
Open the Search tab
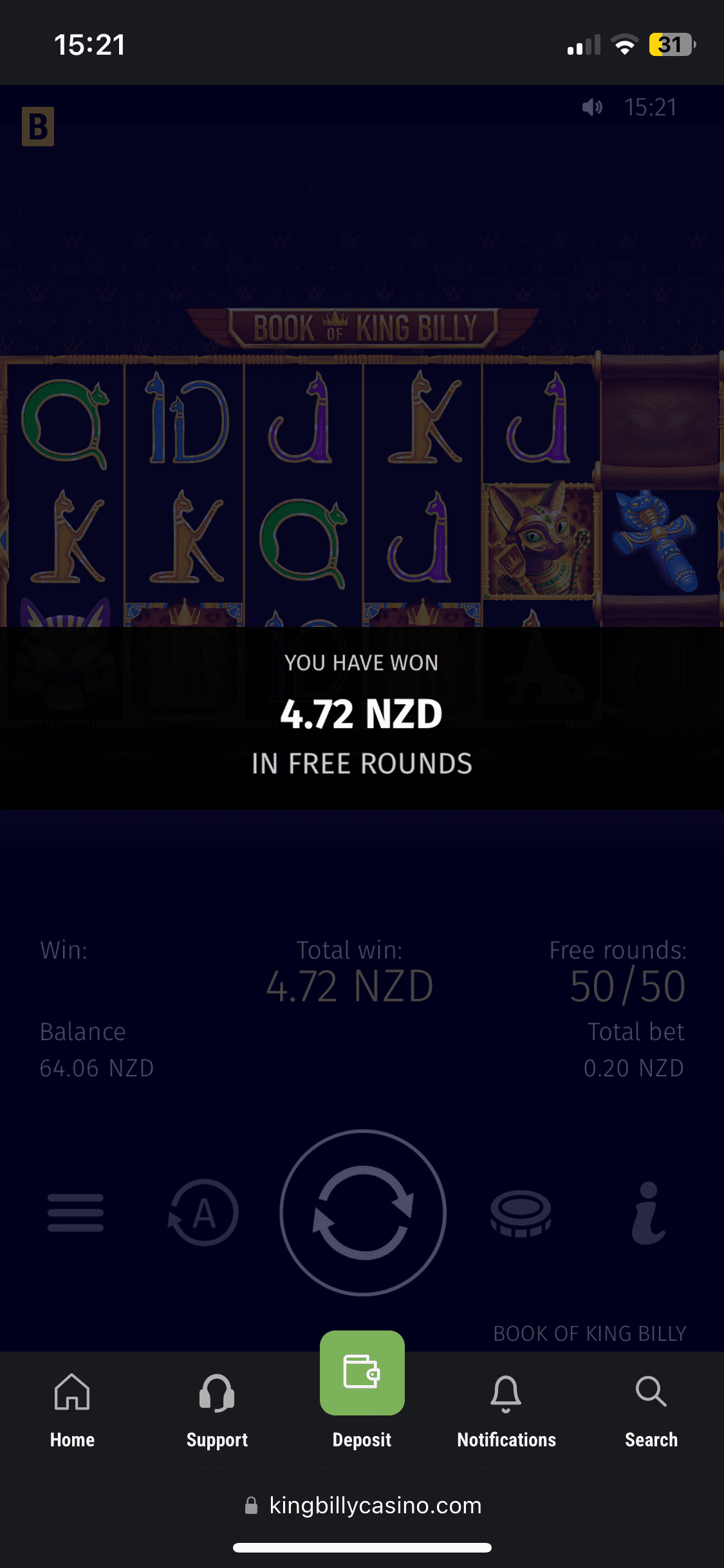coord(651,1410)
